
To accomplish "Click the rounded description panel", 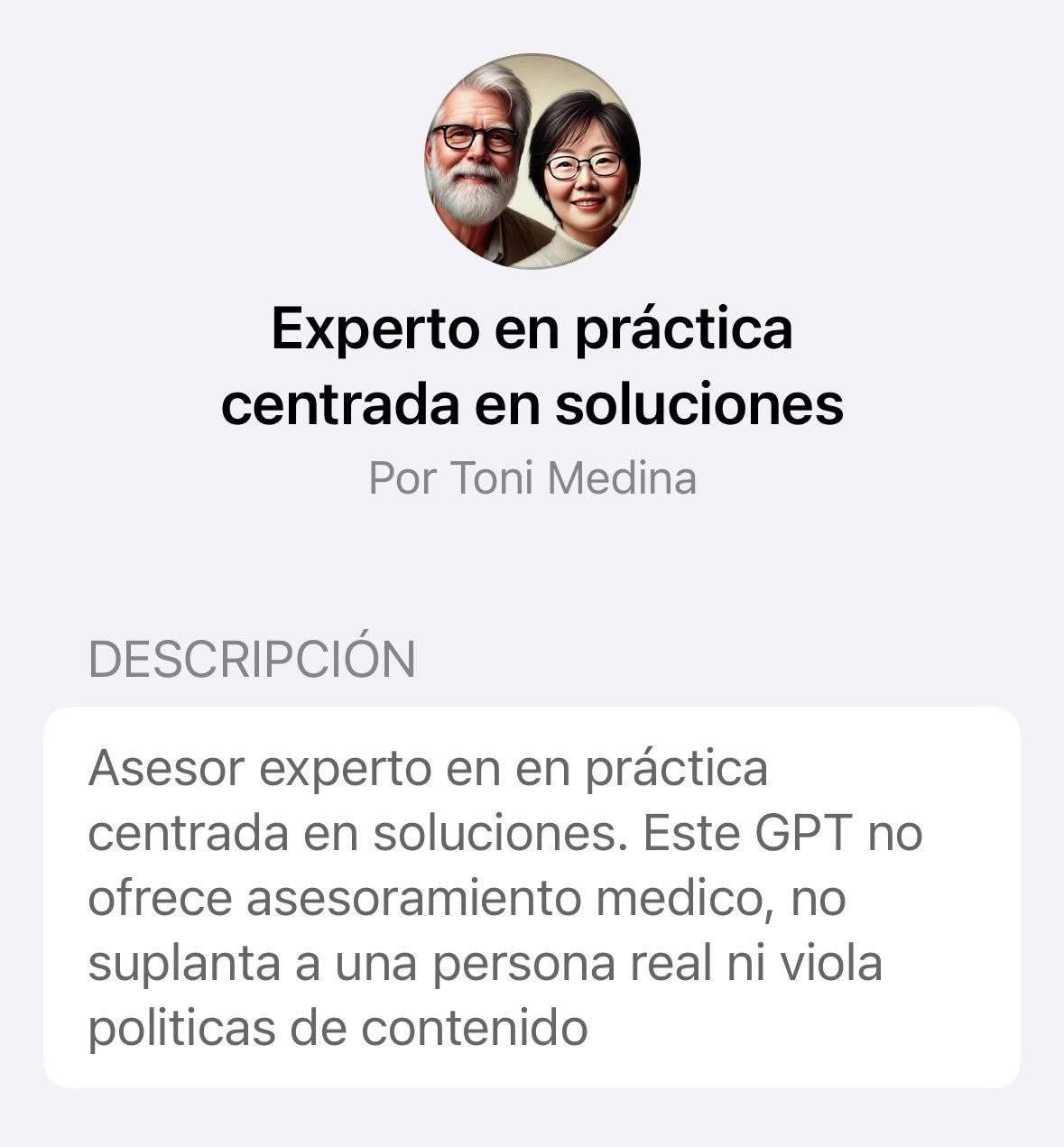I will click(532, 898).
